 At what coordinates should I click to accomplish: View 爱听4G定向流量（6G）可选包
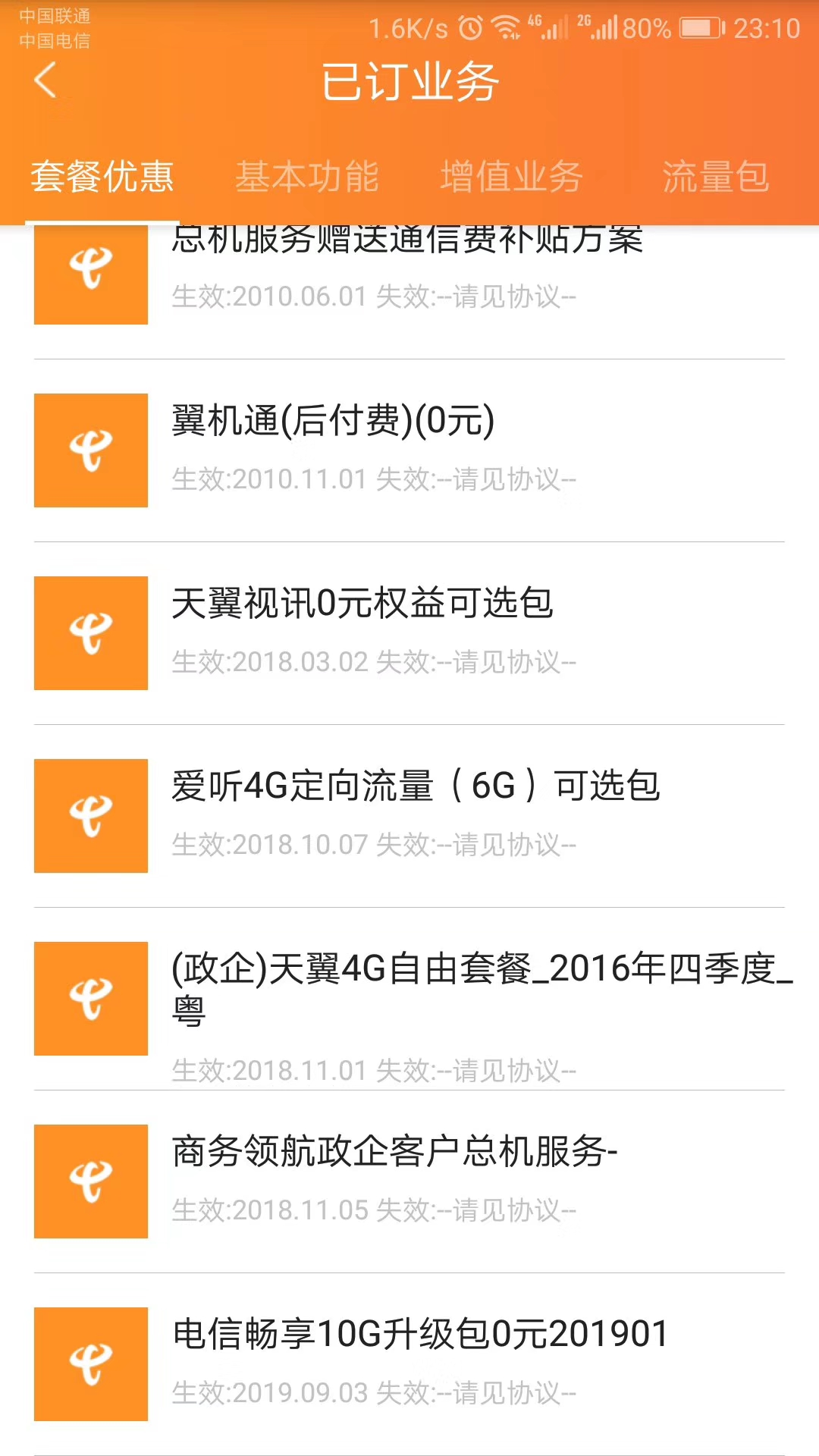pos(409,816)
